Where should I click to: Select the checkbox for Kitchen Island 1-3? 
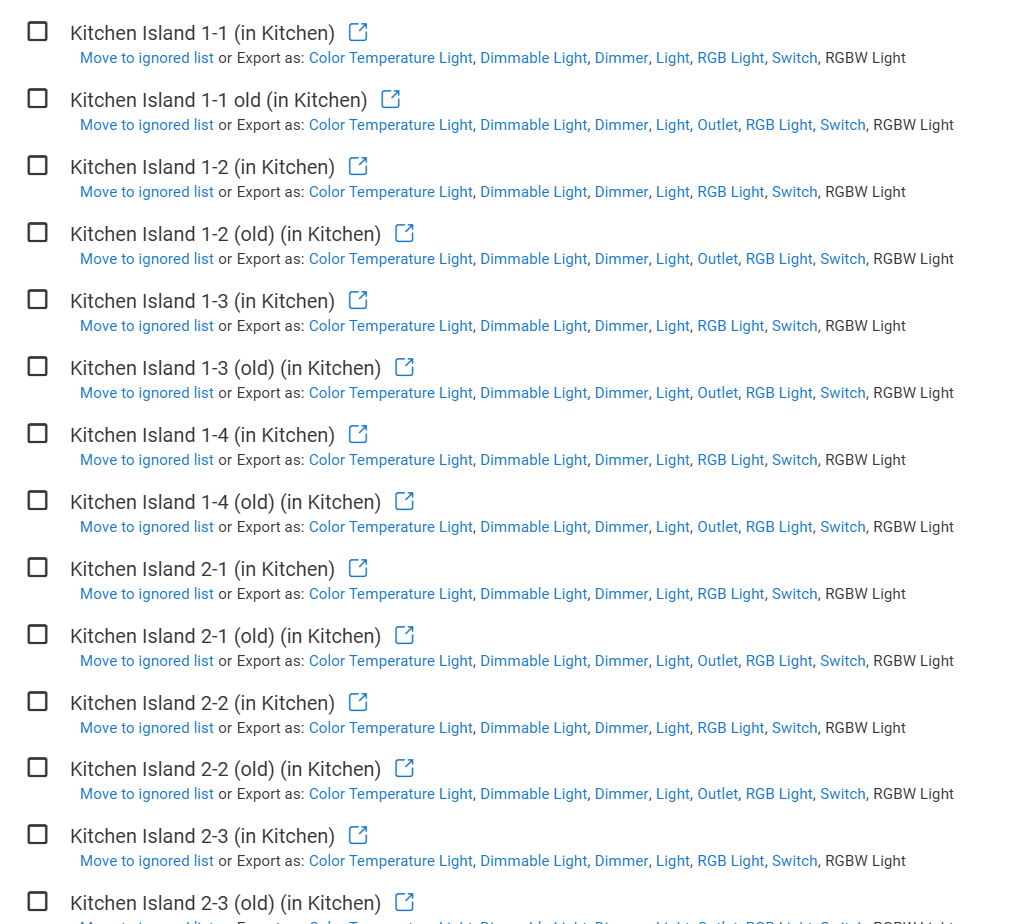pos(37,300)
